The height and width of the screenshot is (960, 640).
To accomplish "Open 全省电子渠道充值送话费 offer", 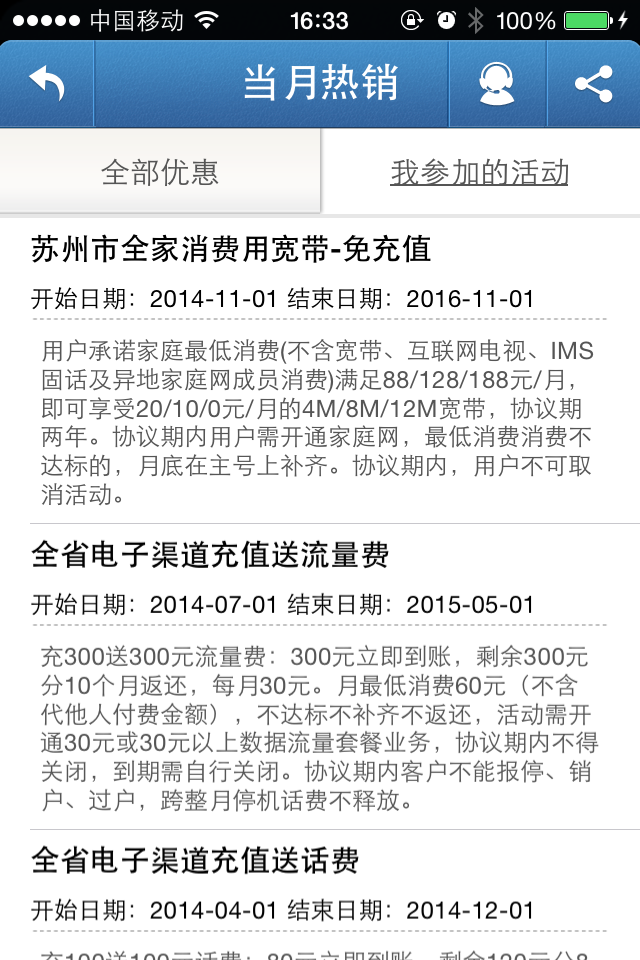I will (x=195, y=861).
